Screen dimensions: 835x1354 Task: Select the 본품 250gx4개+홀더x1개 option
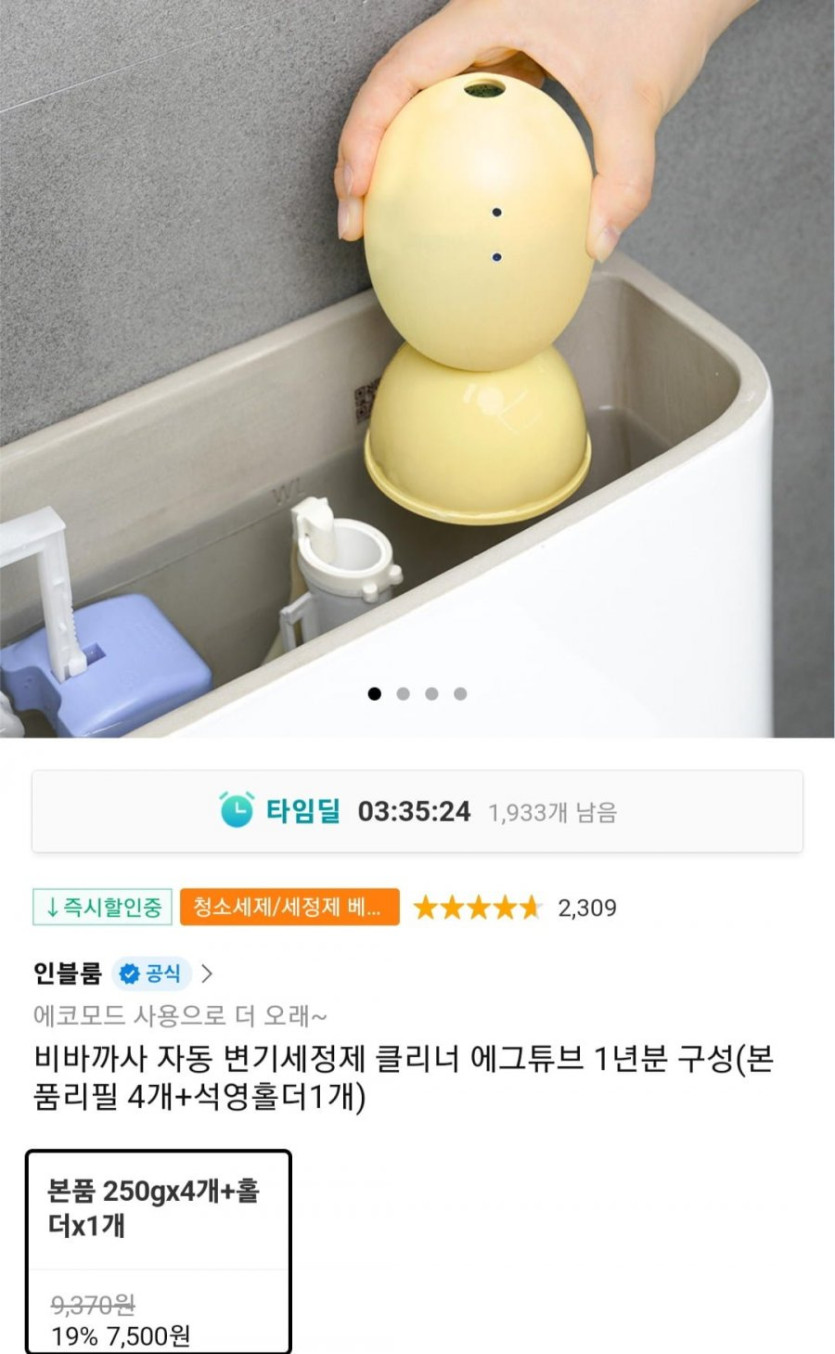[159, 1250]
